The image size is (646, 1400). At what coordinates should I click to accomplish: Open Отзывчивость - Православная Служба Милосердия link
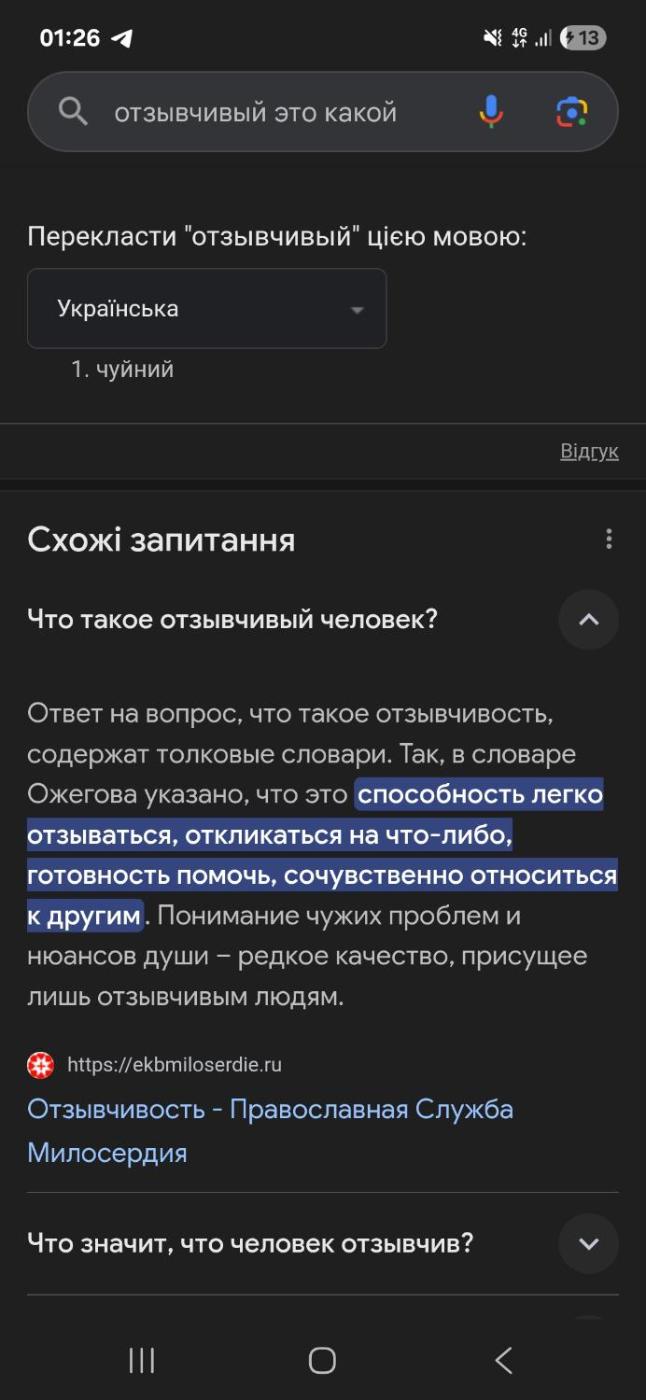(270, 1130)
